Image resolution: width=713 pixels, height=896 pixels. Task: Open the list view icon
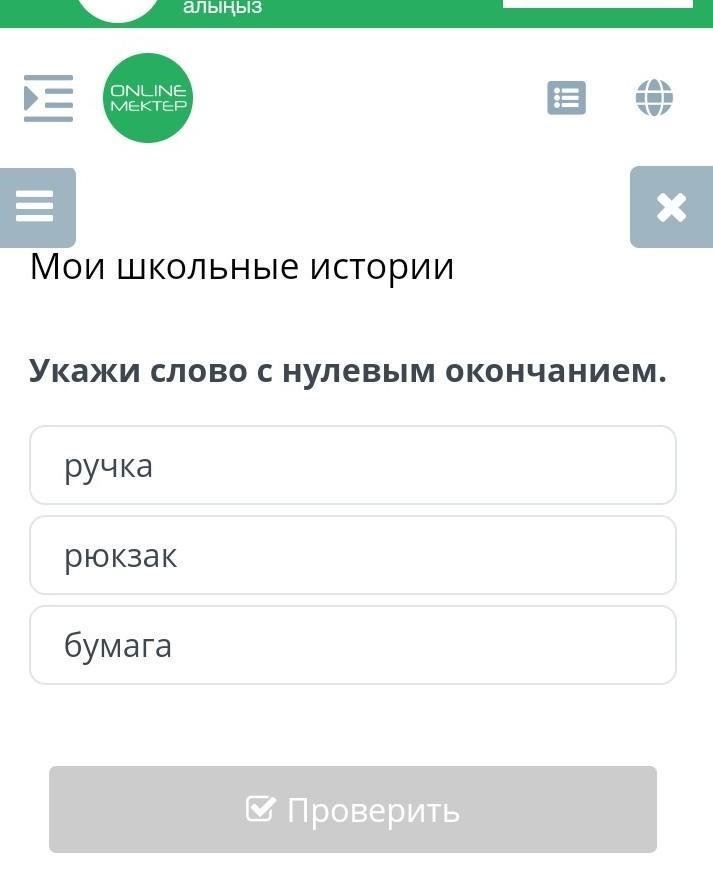tap(566, 98)
